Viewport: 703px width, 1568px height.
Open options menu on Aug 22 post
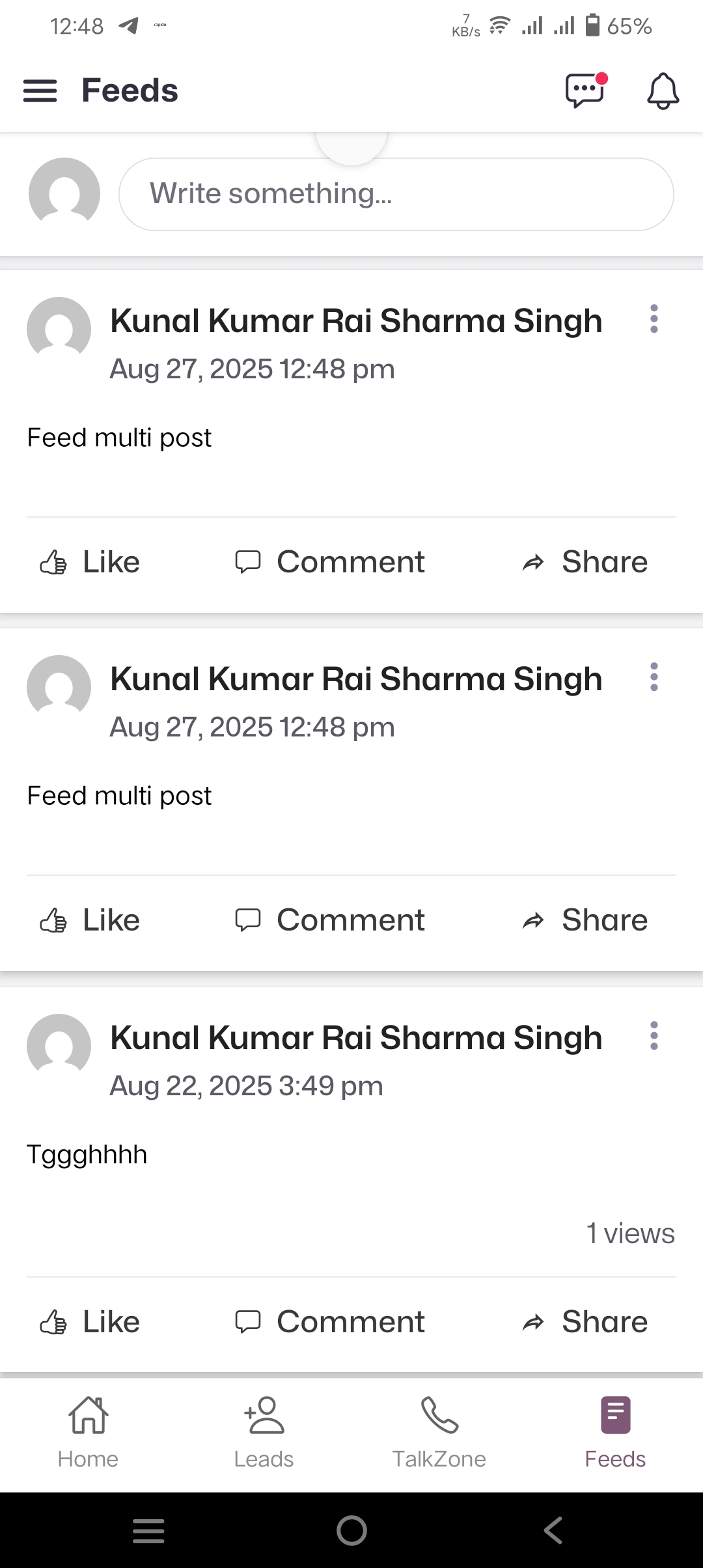(x=654, y=1035)
